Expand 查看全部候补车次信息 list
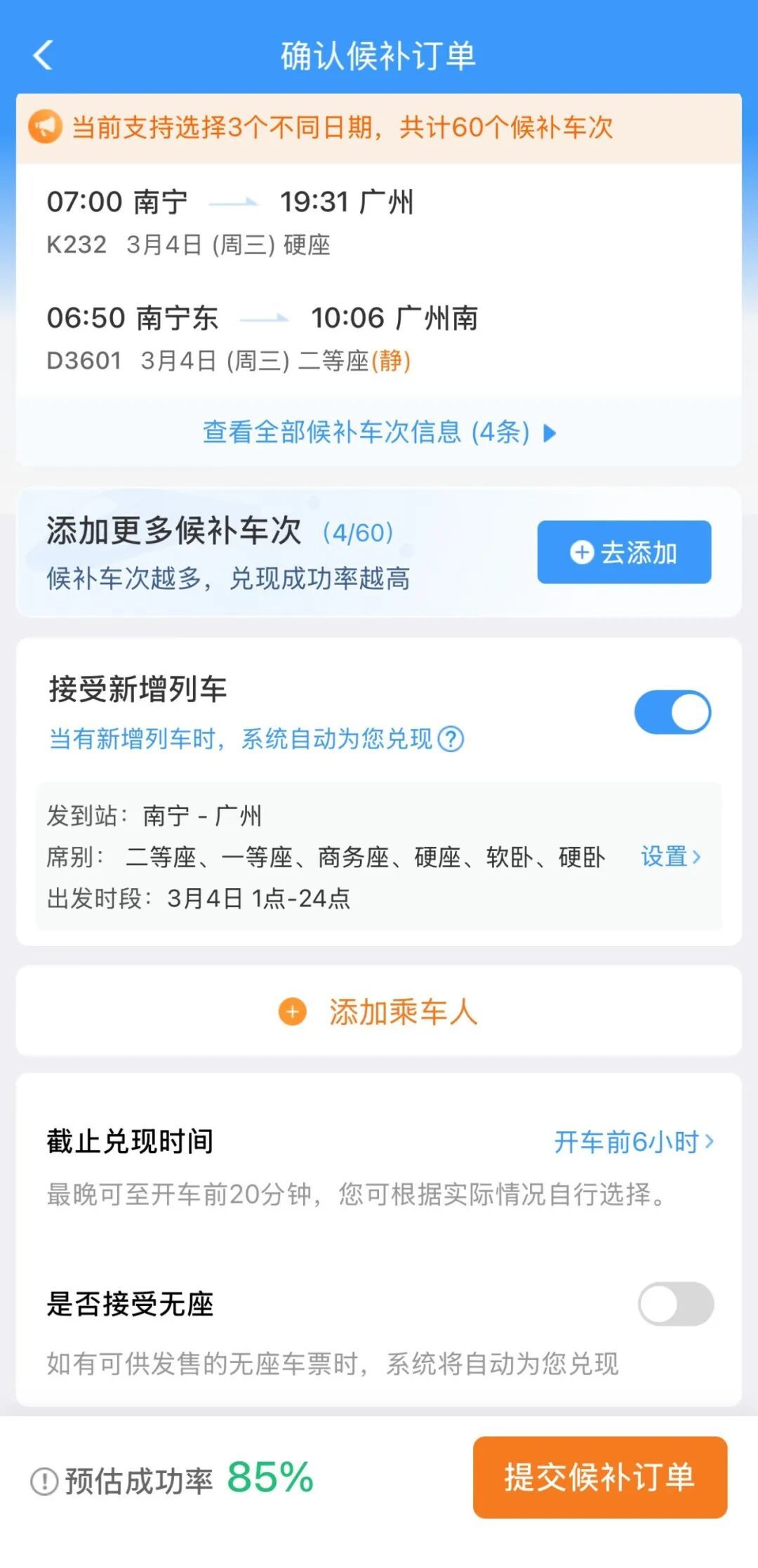This screenshot has height=1568, width=758. (375, 434)
